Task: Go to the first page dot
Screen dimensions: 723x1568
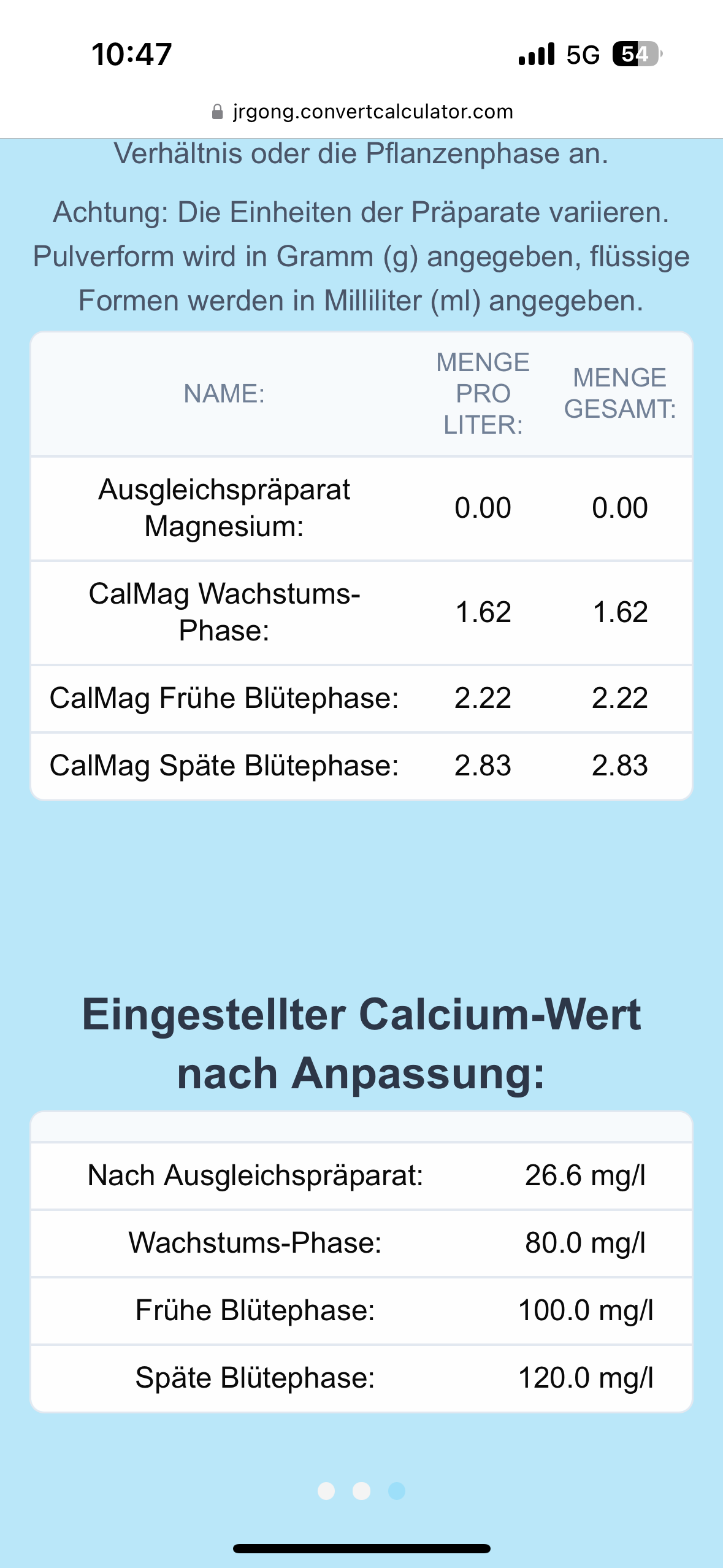Action: pyautogui.click(x=326, y=1491)
